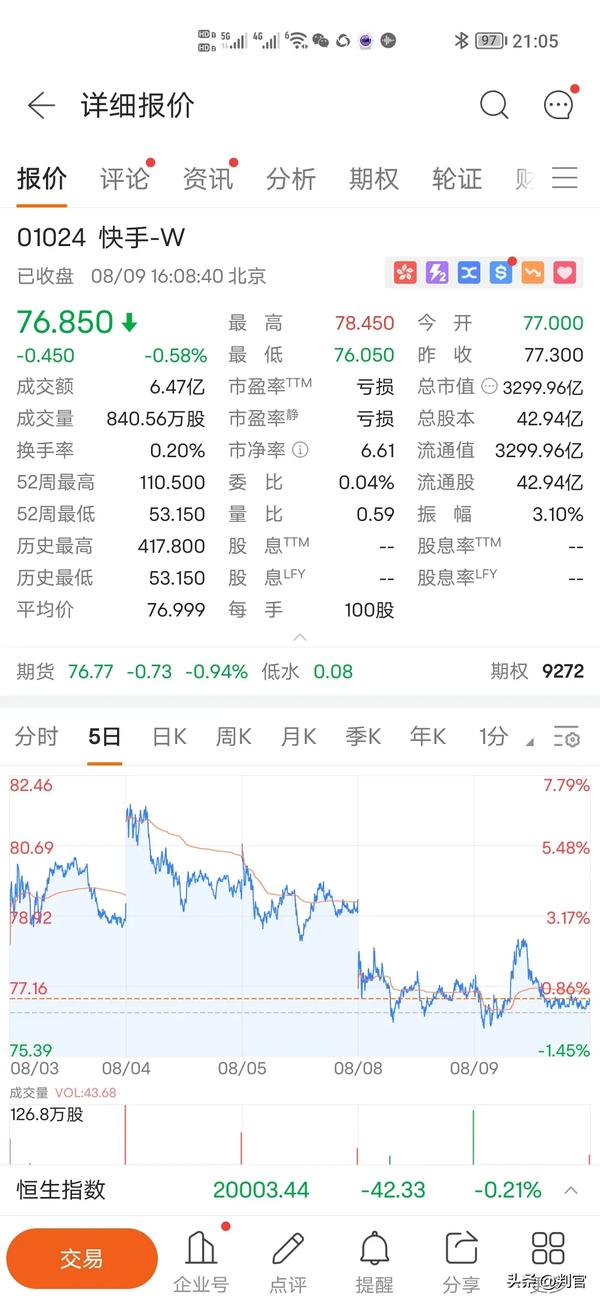The image size is (600, 1302).
Task: Select the 月K chart view
Action: tap(298, 737)
